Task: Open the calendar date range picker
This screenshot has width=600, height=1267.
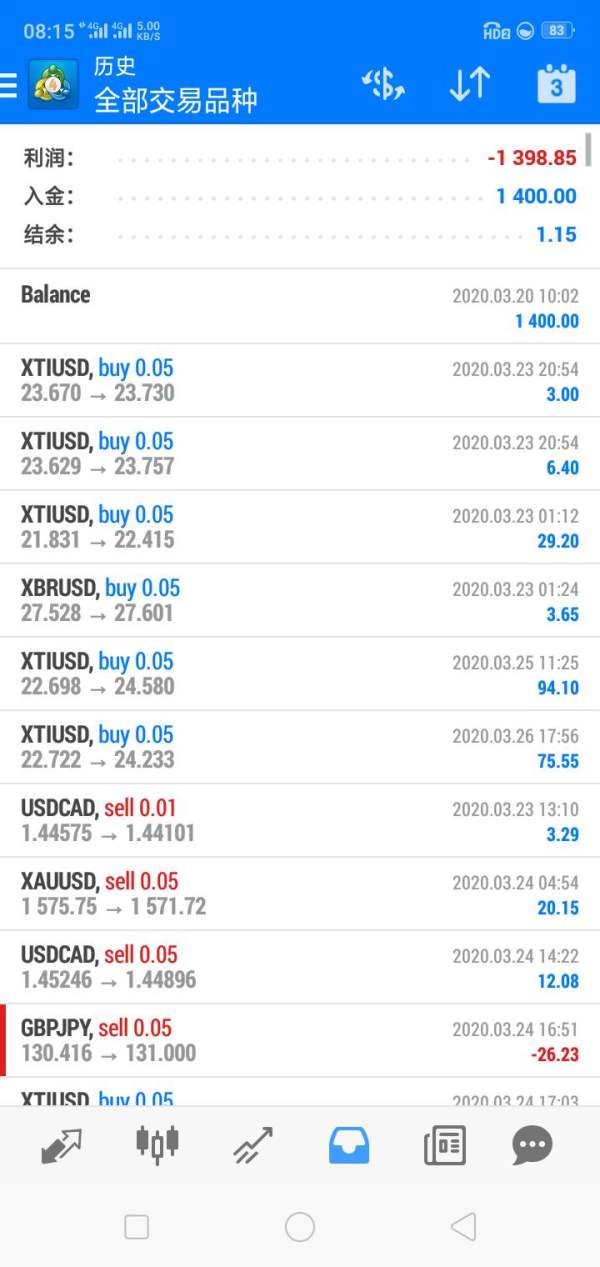Action: (556, 85)
